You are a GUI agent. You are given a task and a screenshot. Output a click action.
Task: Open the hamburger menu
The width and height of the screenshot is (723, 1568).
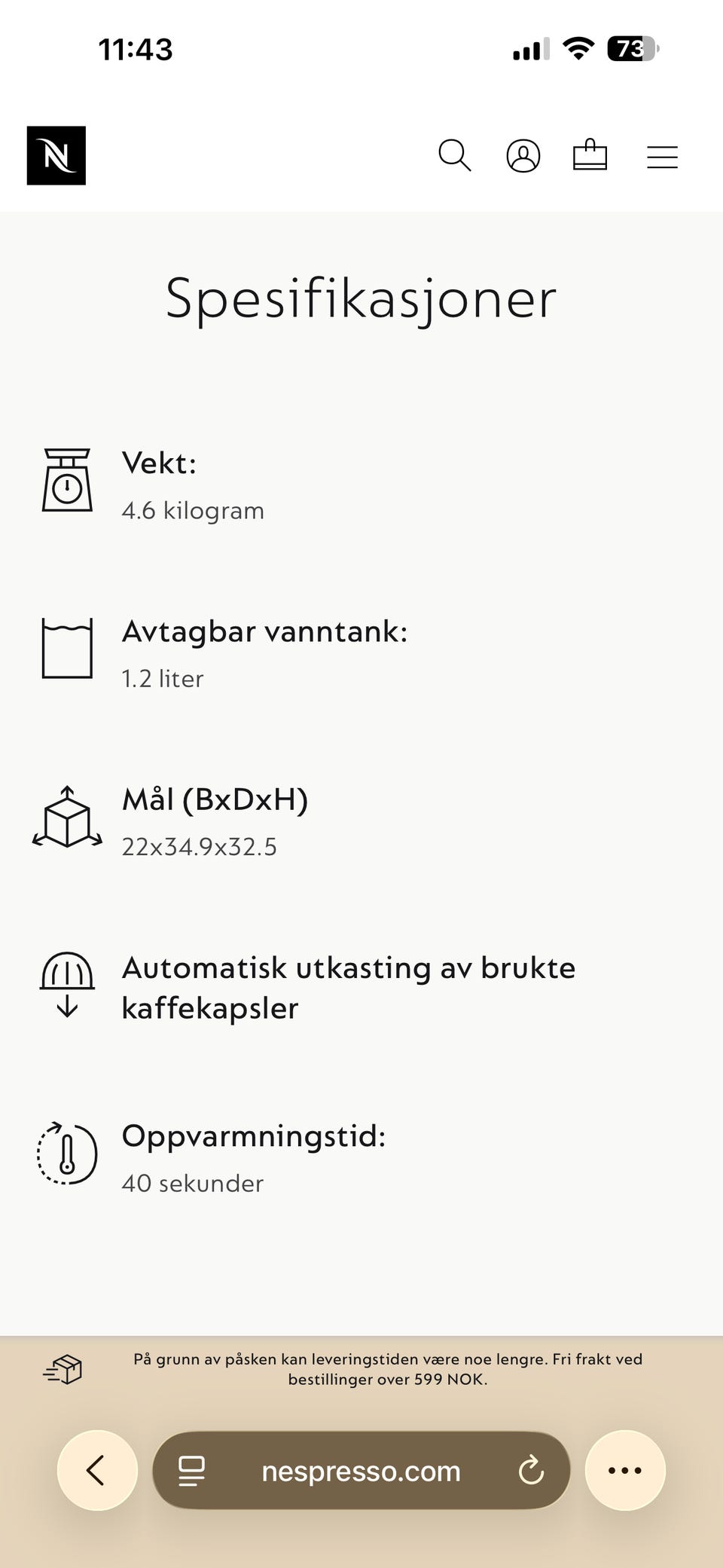point(663,157)
